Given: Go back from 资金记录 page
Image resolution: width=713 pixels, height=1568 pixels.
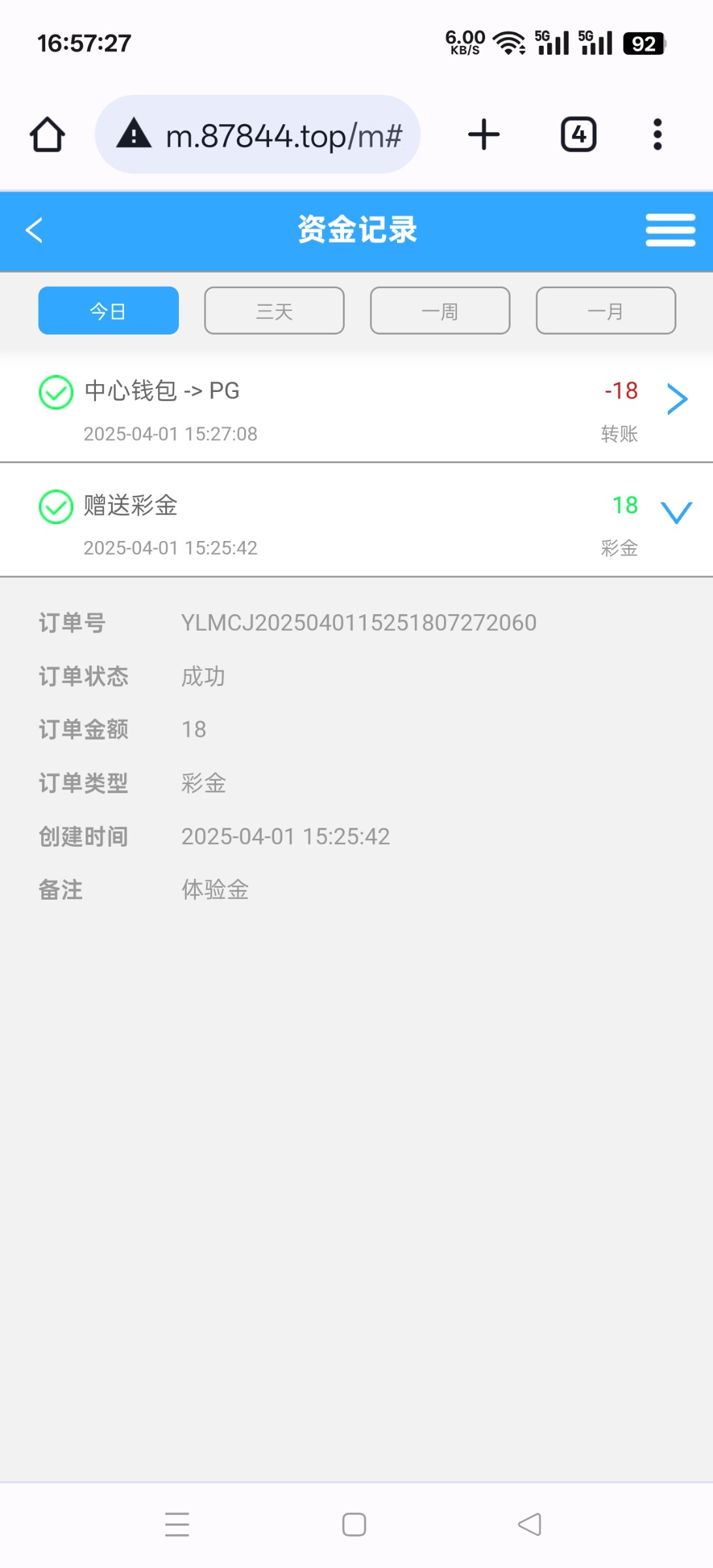Looking at the screenshot, I should click(x=34, y=230).
